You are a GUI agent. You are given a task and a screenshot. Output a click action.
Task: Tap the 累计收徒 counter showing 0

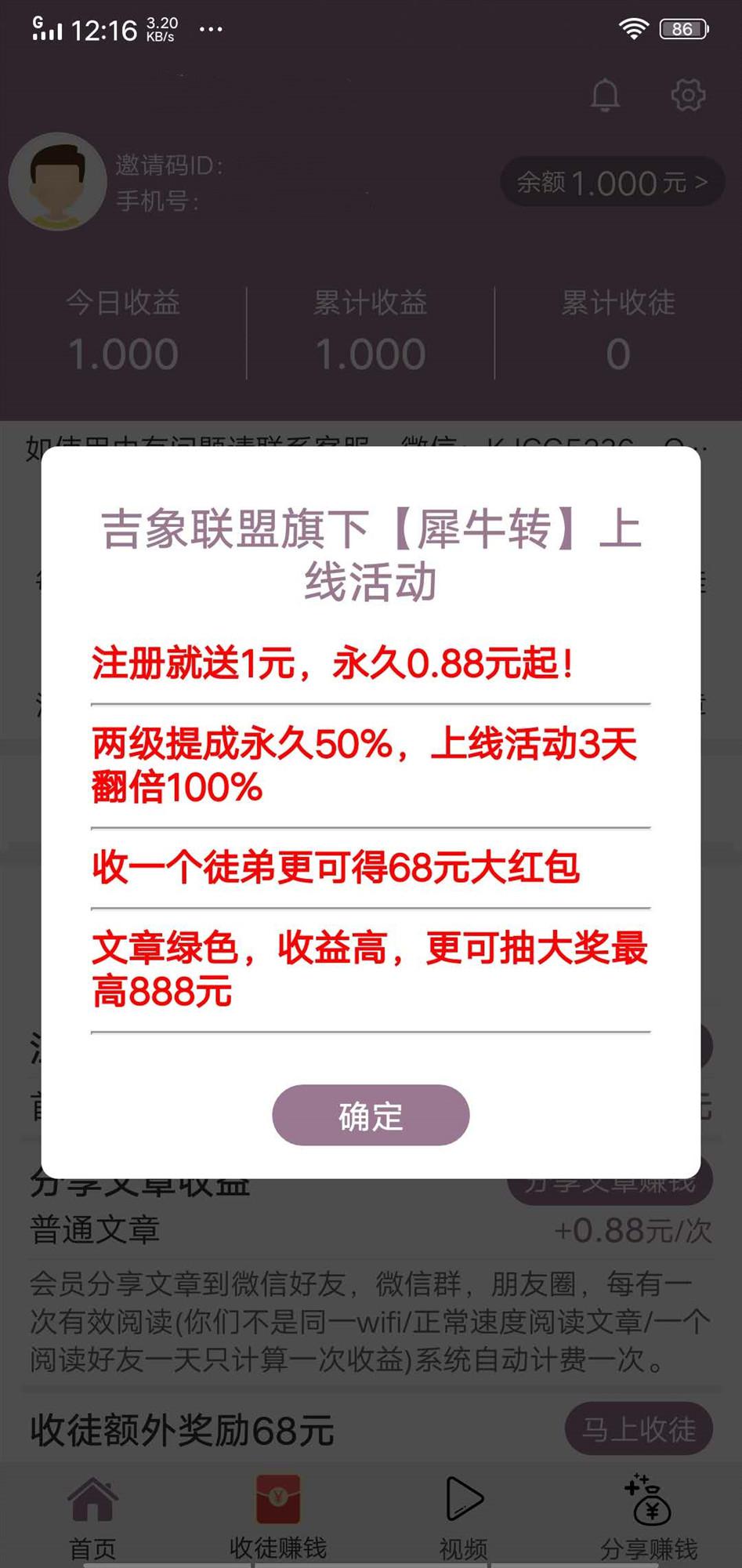tap(618, 353)
